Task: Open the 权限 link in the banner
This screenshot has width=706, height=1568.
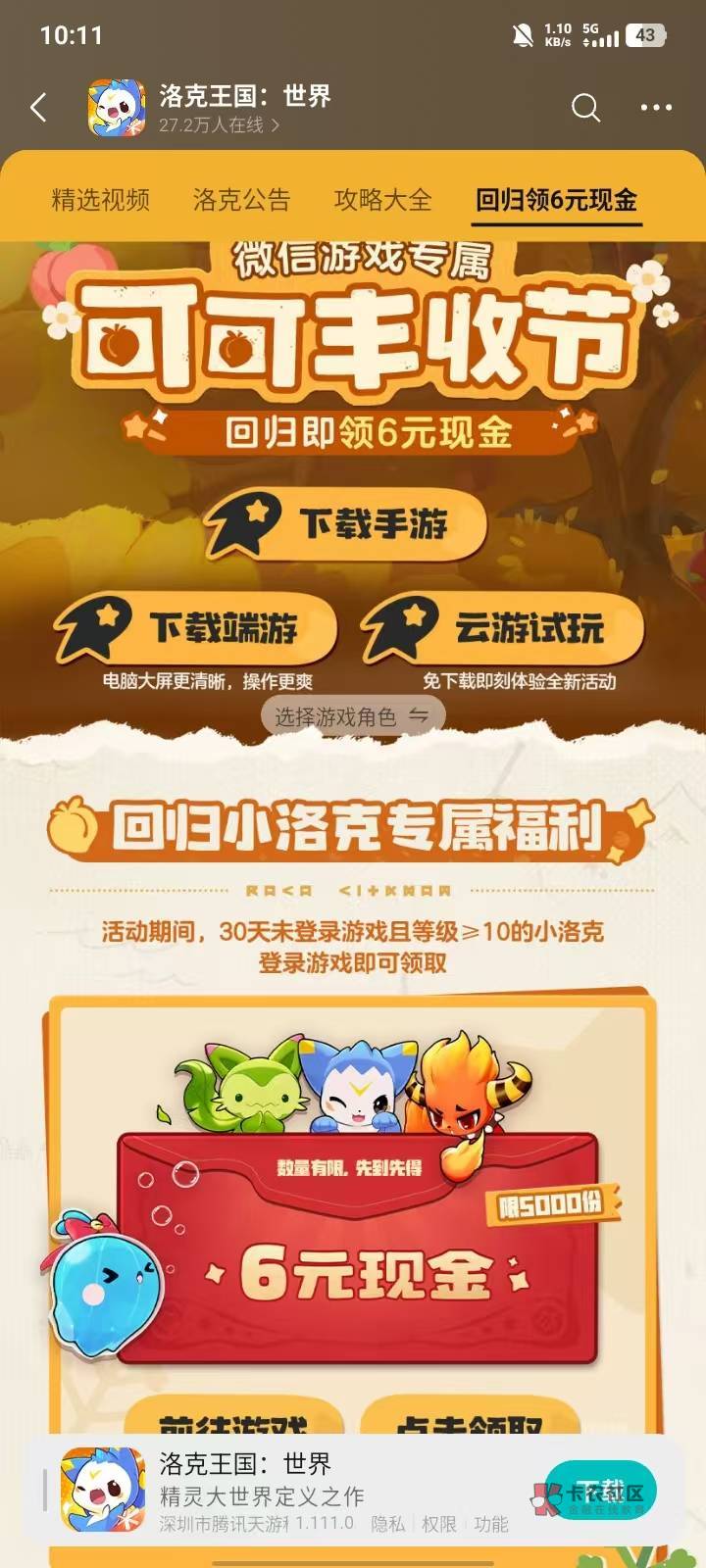Action: (x=439, y=1524)
